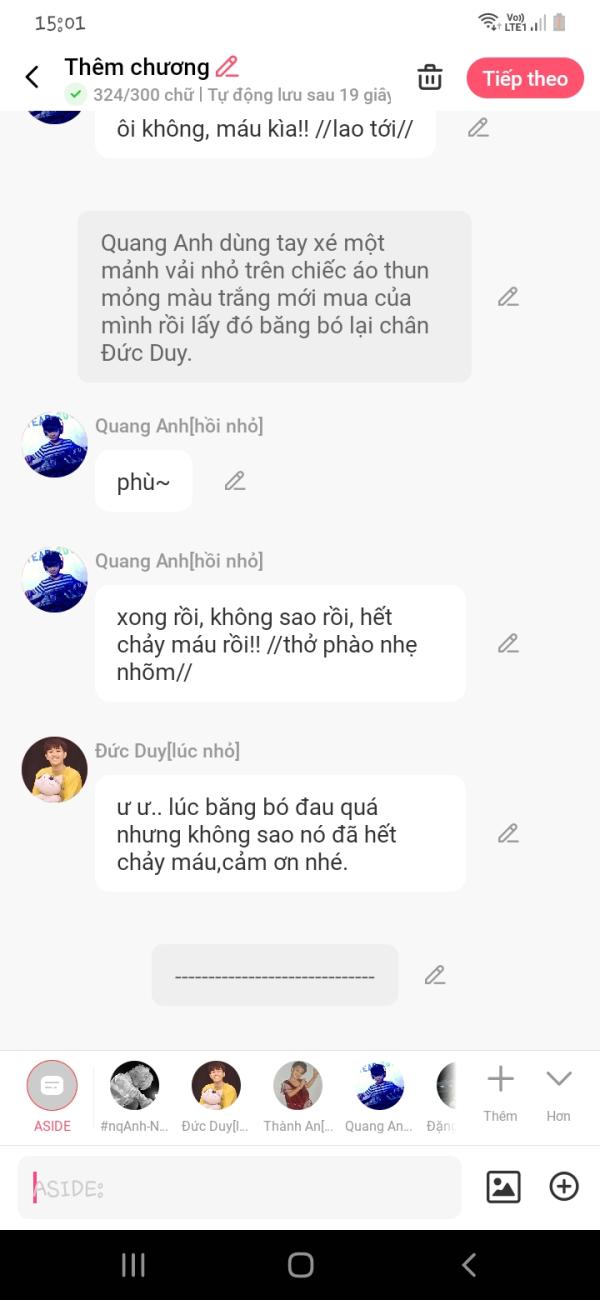The width and height of the screenshot is (600, 1300).
Task: Open the system recent apps button
Action: [133, 1265]
